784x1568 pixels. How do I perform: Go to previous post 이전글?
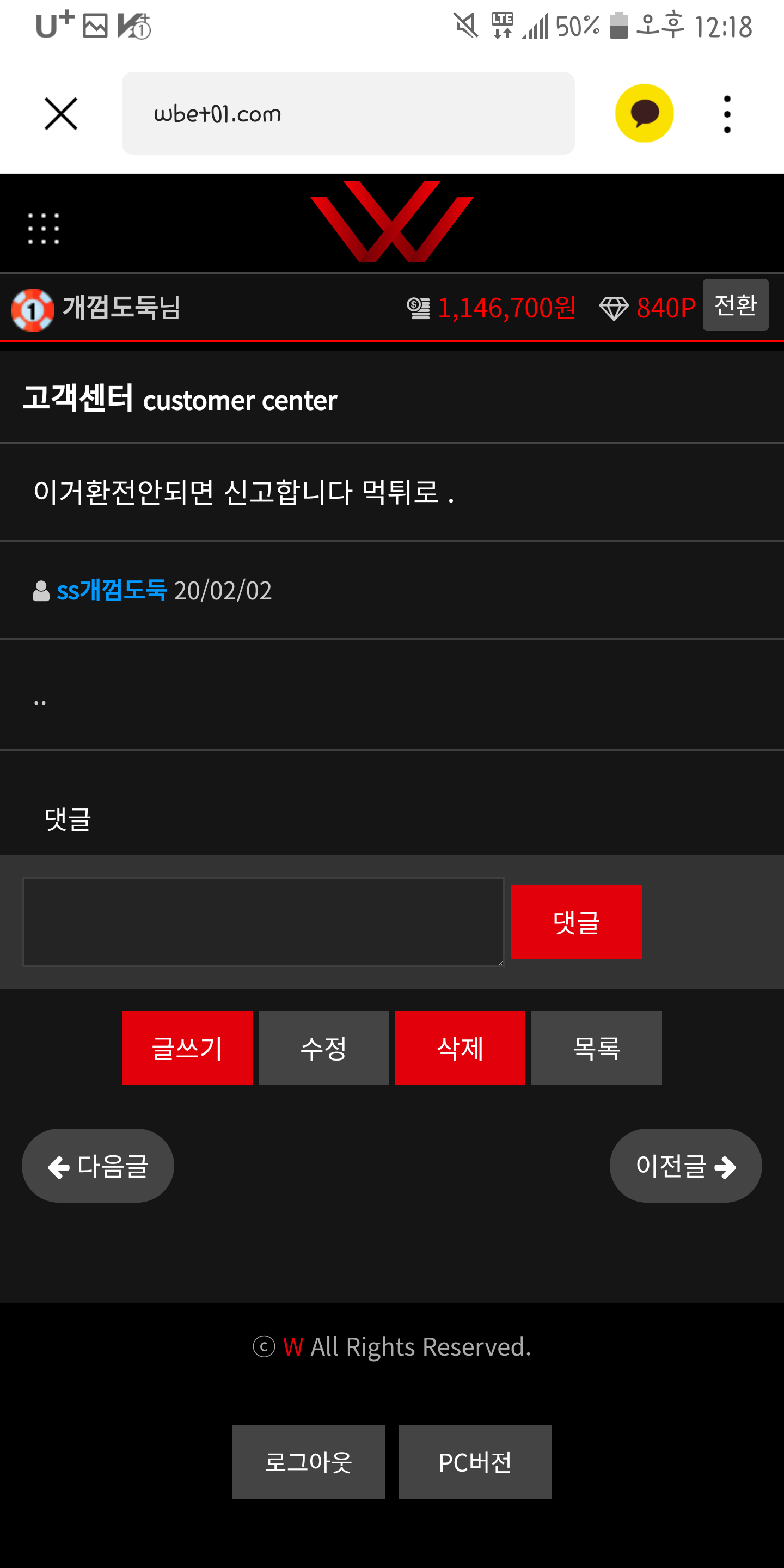685,1166
